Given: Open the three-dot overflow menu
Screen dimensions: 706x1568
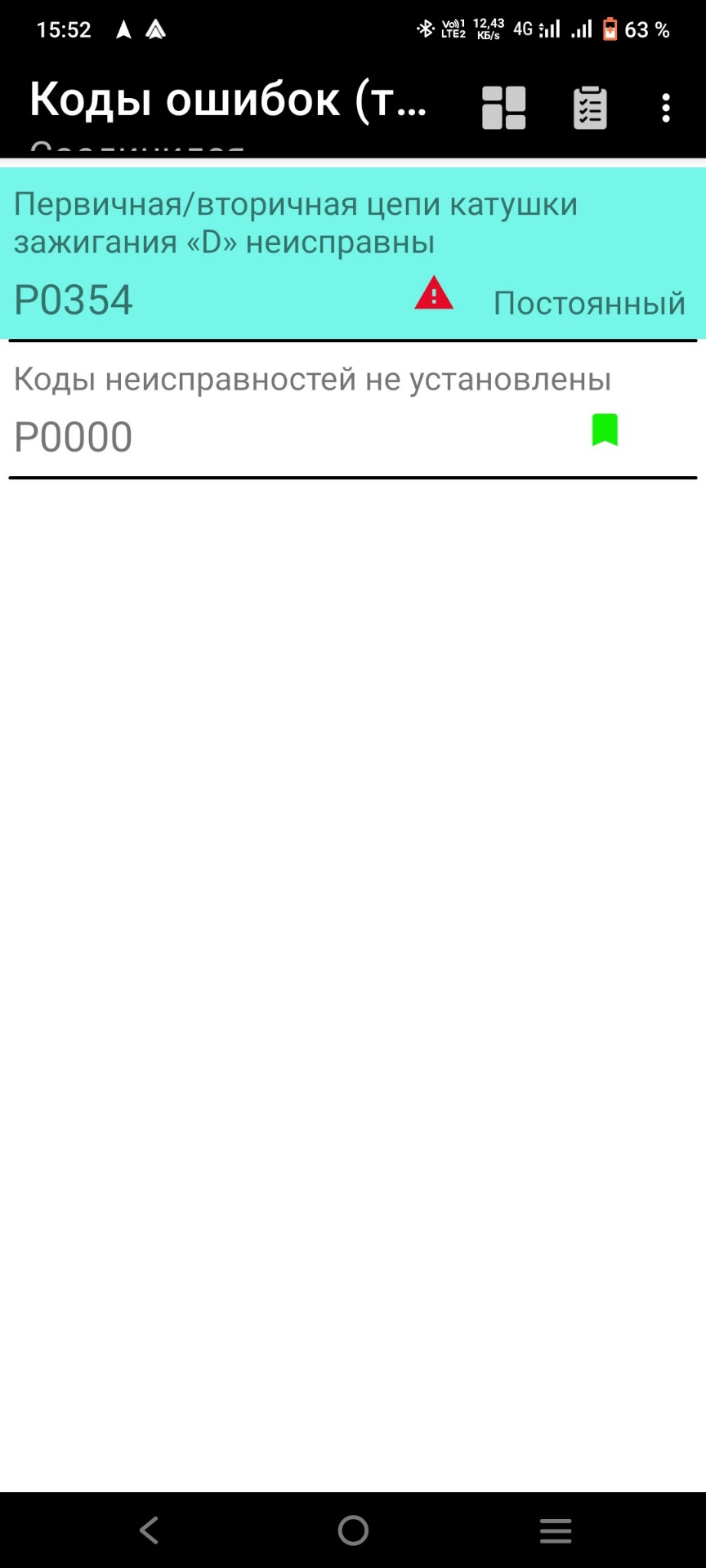Looking at the screenshot, I should 666,108.
